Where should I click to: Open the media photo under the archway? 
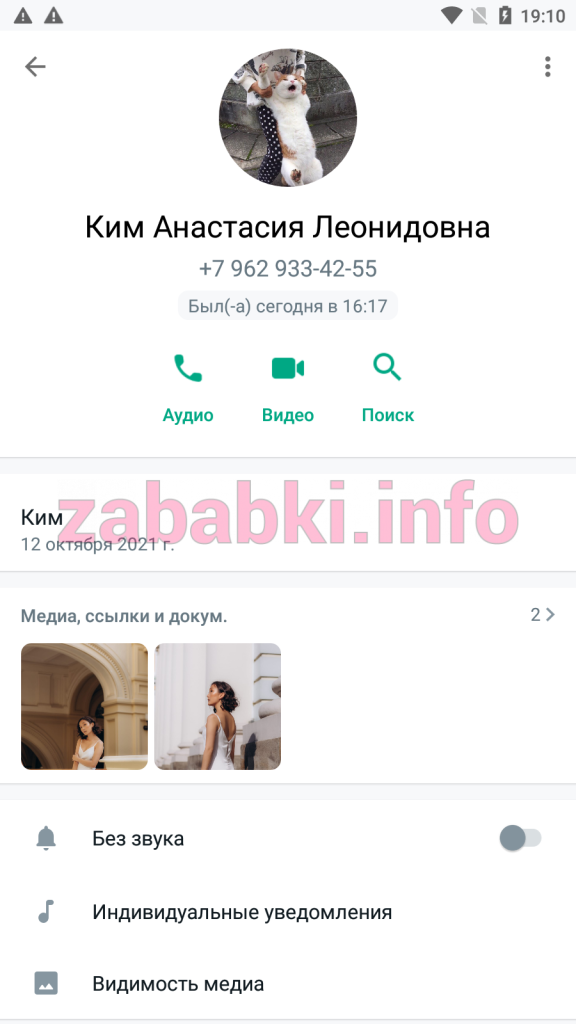[84, 707]
